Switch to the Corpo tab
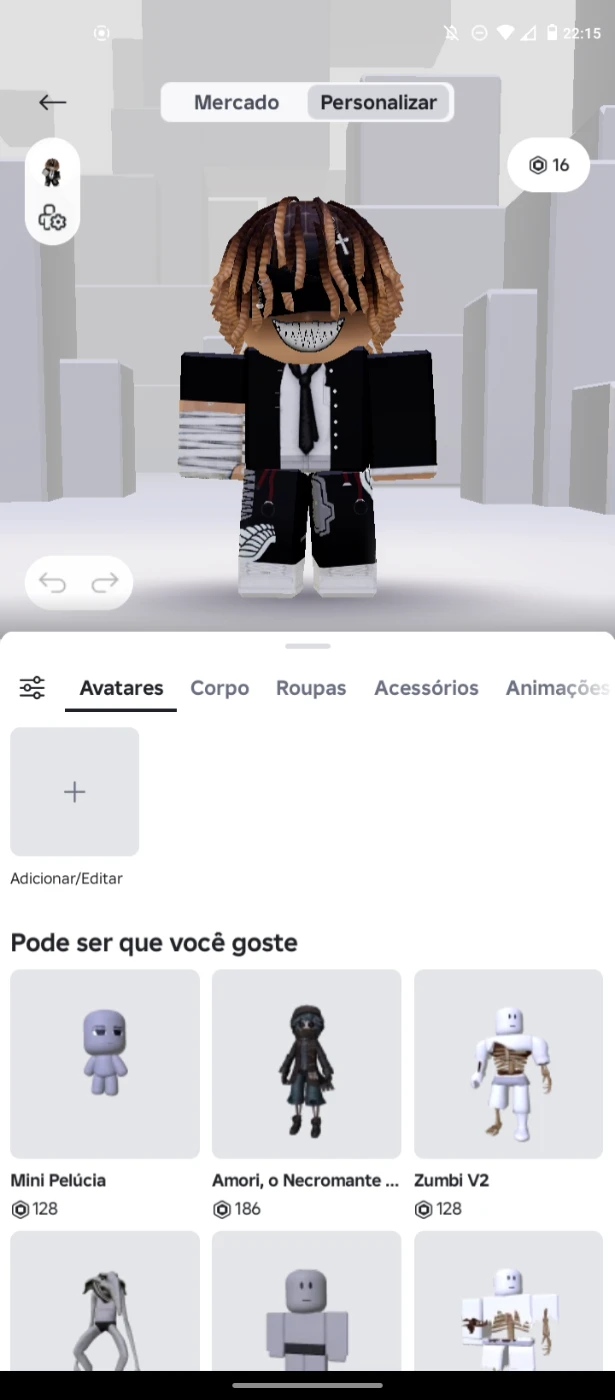615x1400 pixels. tap(220, 688)
